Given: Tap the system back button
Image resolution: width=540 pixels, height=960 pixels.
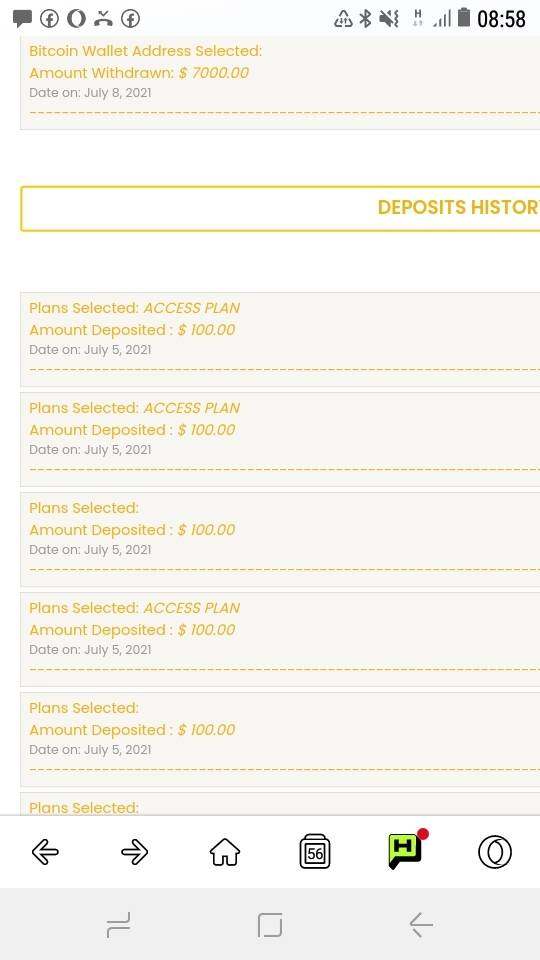Looking at the screenshot, I should 421,924.
